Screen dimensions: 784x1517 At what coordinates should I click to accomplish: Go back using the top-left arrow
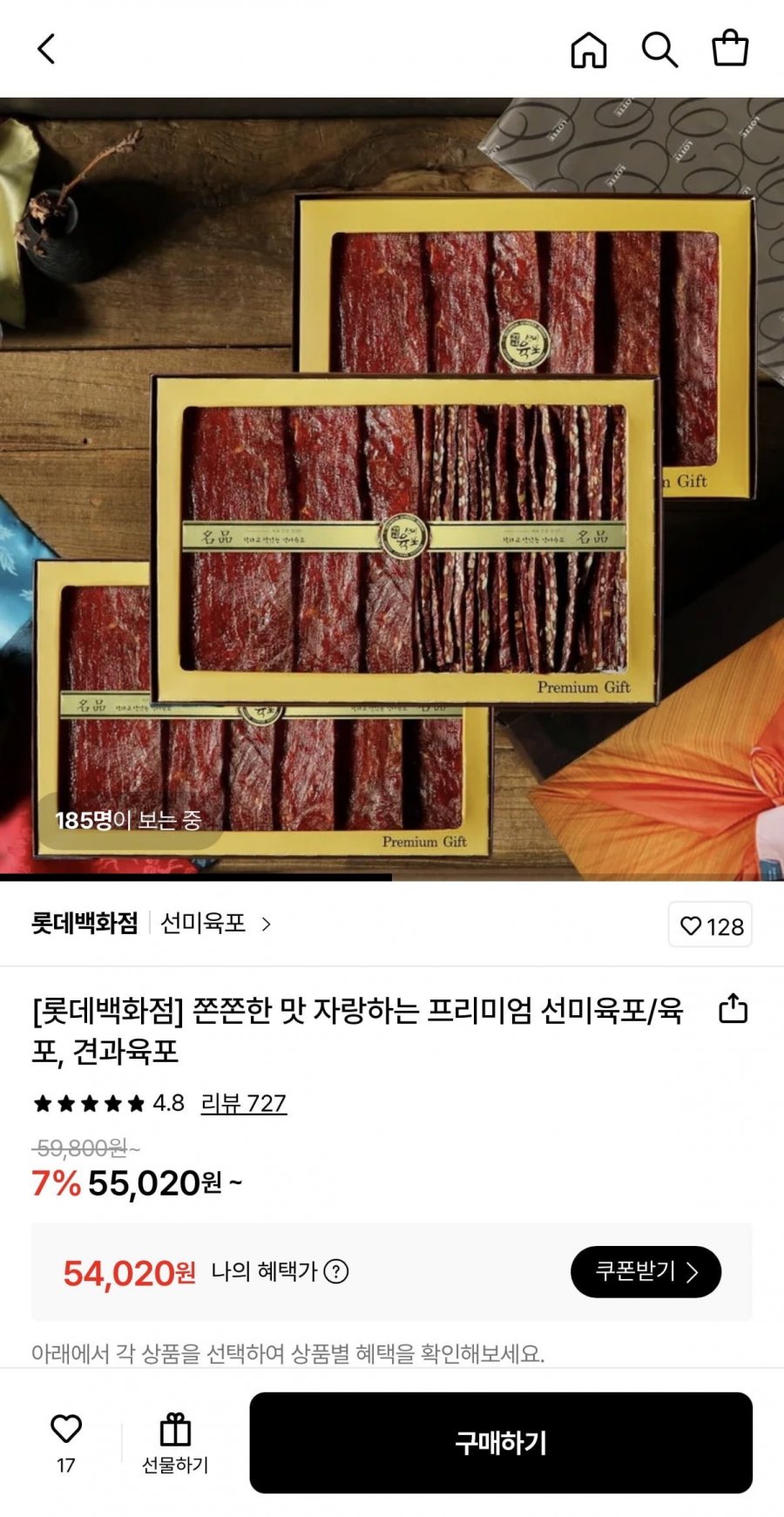tap(46, 50)
